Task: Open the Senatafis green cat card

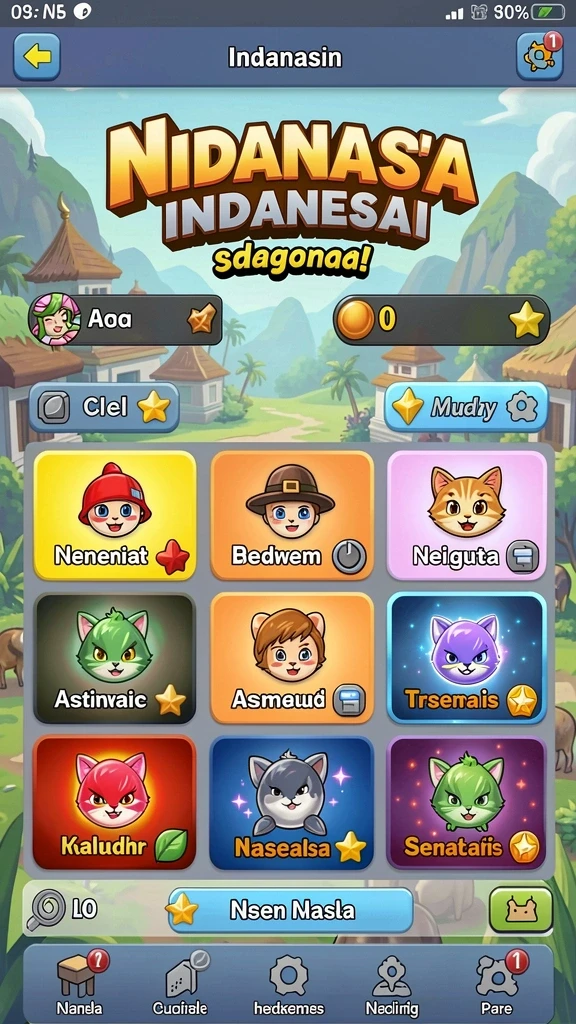Action: [x=467, y=803]
